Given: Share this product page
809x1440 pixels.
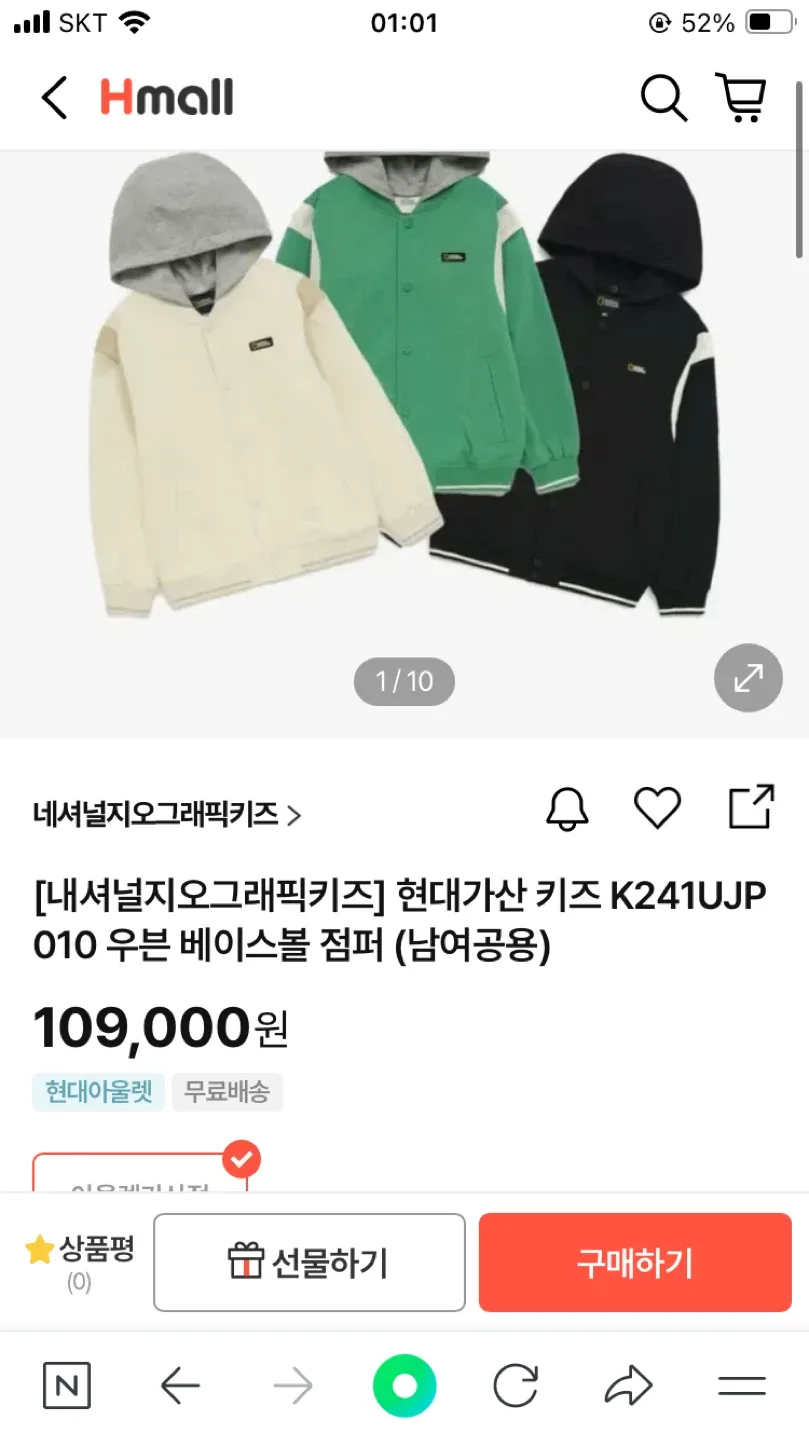Looking at the screenshot, I should 751,807.
